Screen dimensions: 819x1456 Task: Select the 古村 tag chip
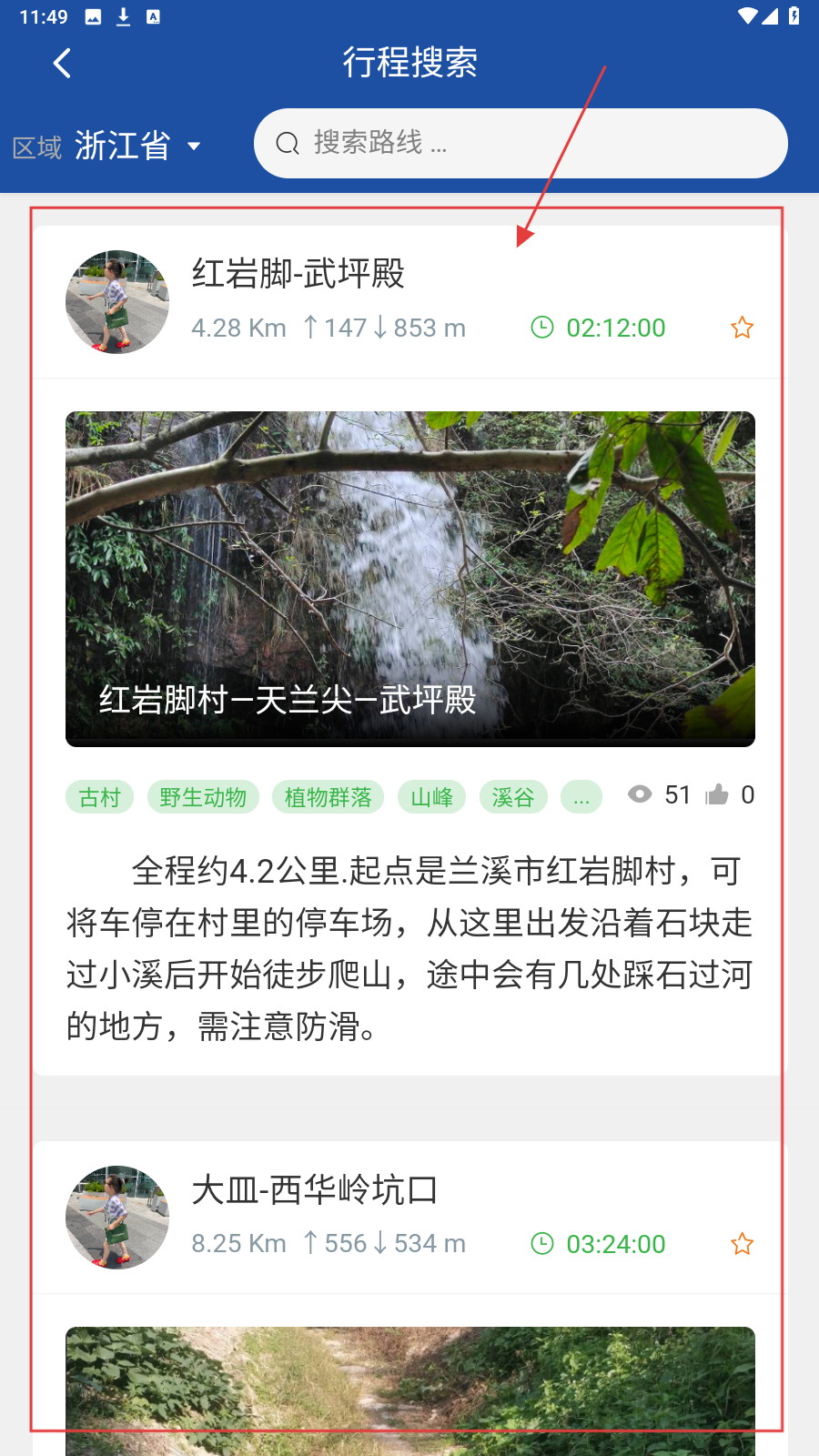100,797
